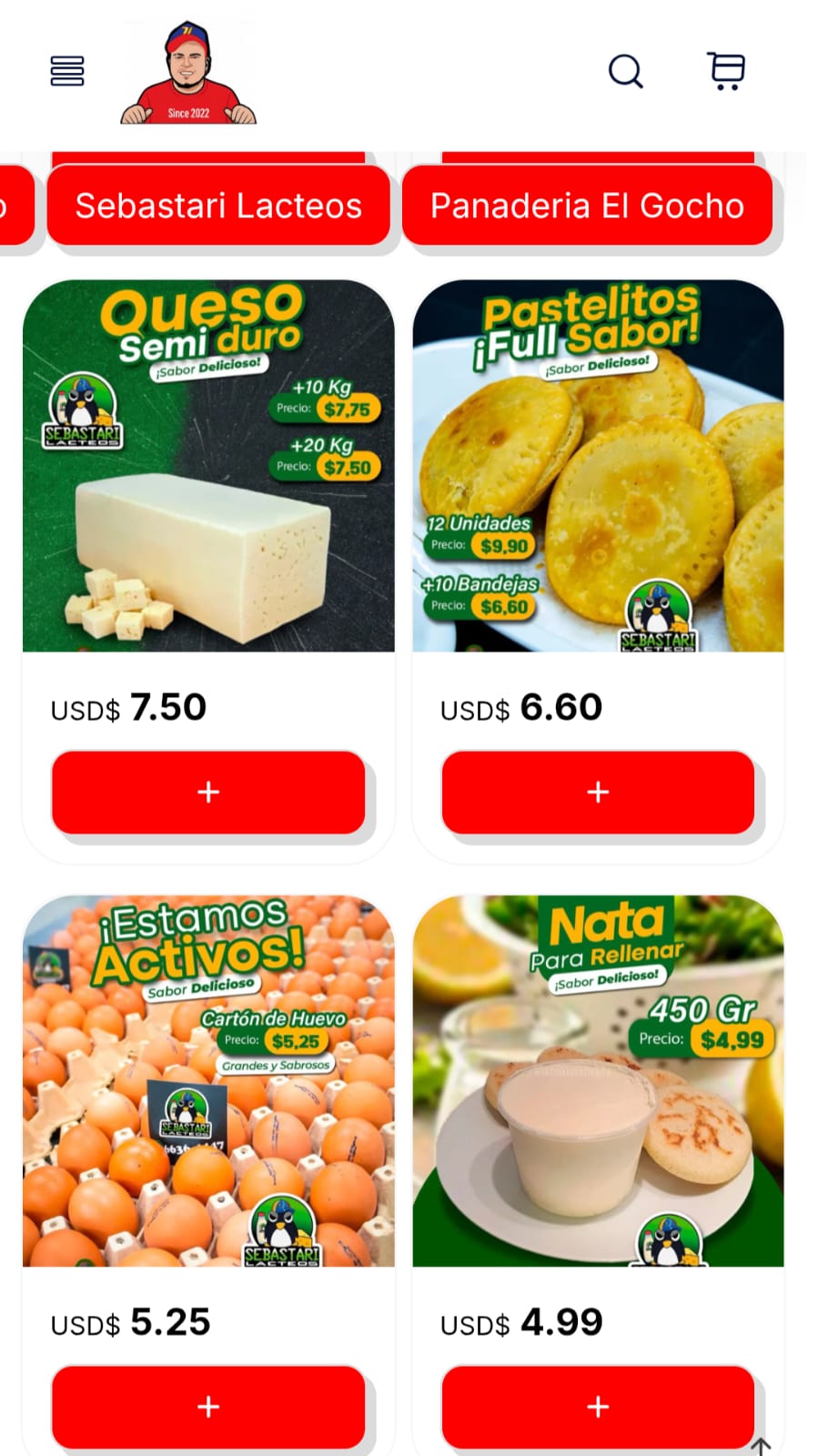
Task: Open the Queso Semi duro product
Action: [208, 466]
